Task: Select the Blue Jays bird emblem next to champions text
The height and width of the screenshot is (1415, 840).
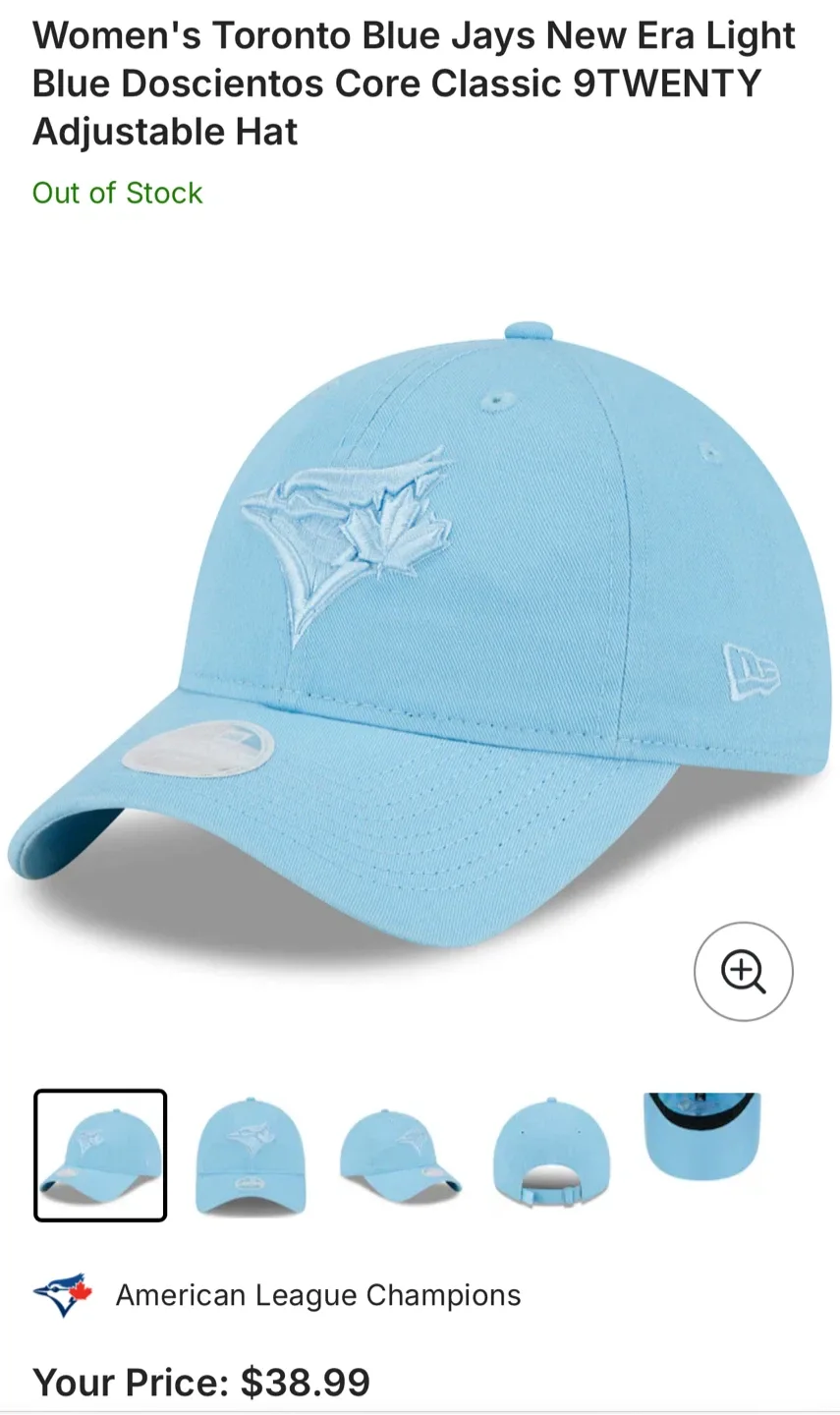Action: click(63, 1294)
